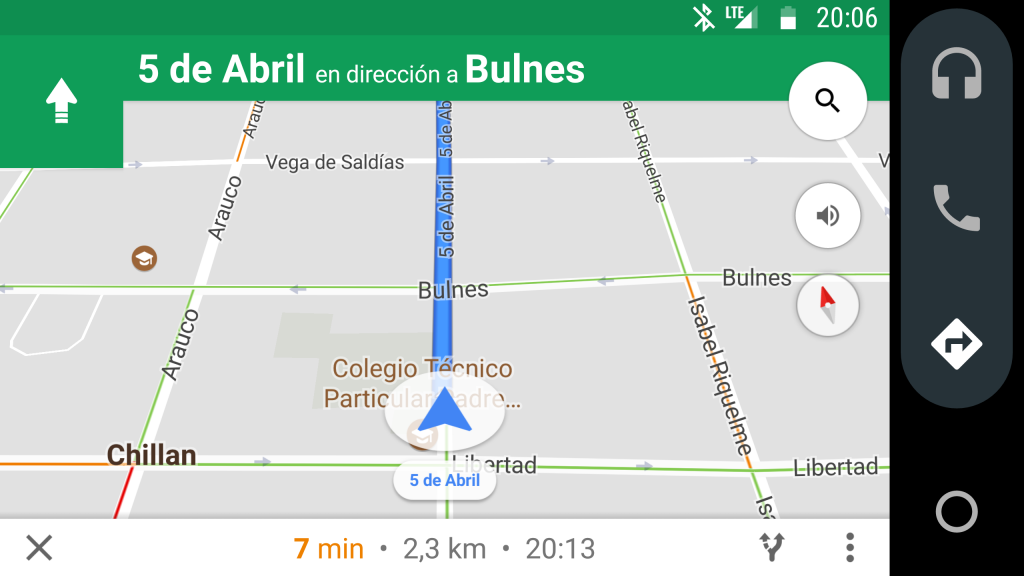Viewport: 1024px width, 576px height.
Task: Tap the home circle button
Action: coord(956,512)
